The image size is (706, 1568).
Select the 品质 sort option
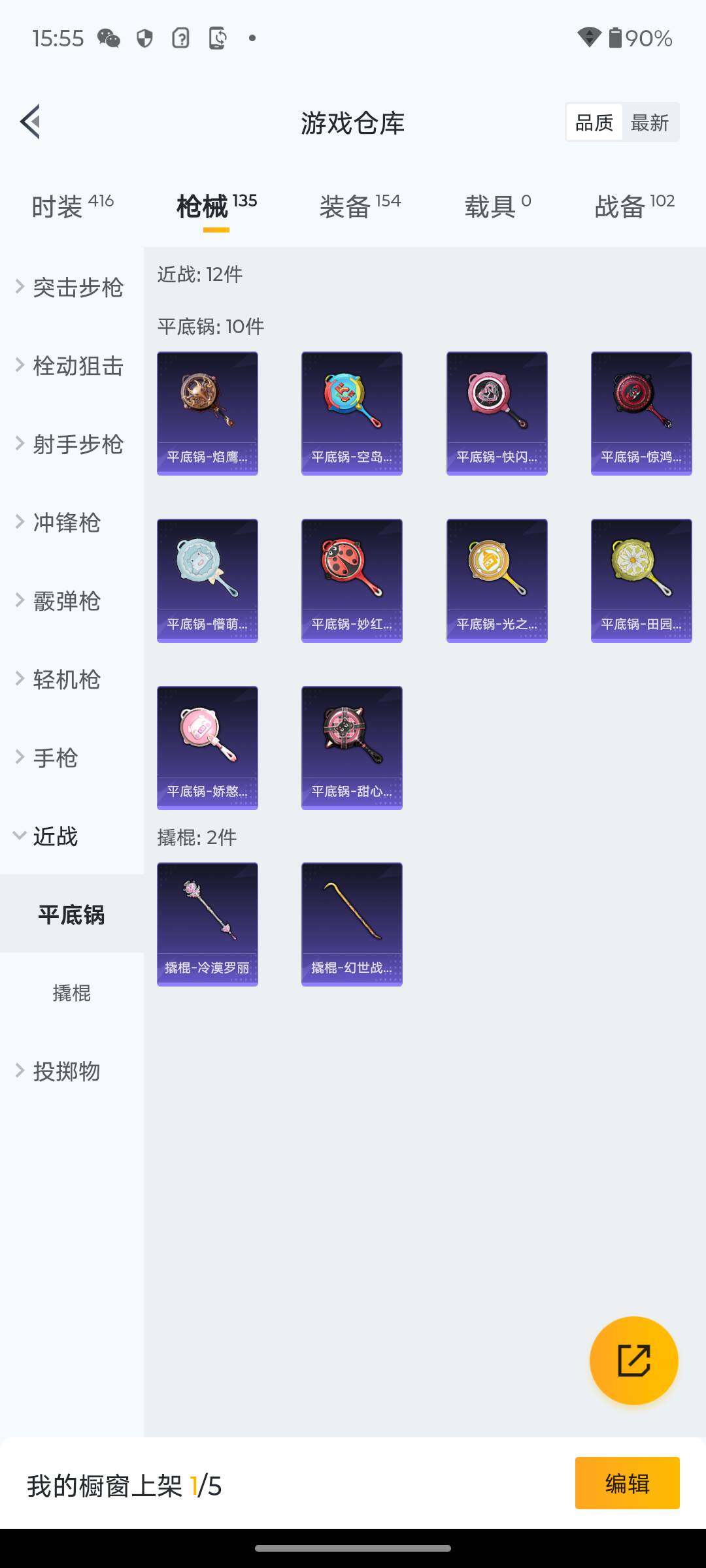coord(594,122)
